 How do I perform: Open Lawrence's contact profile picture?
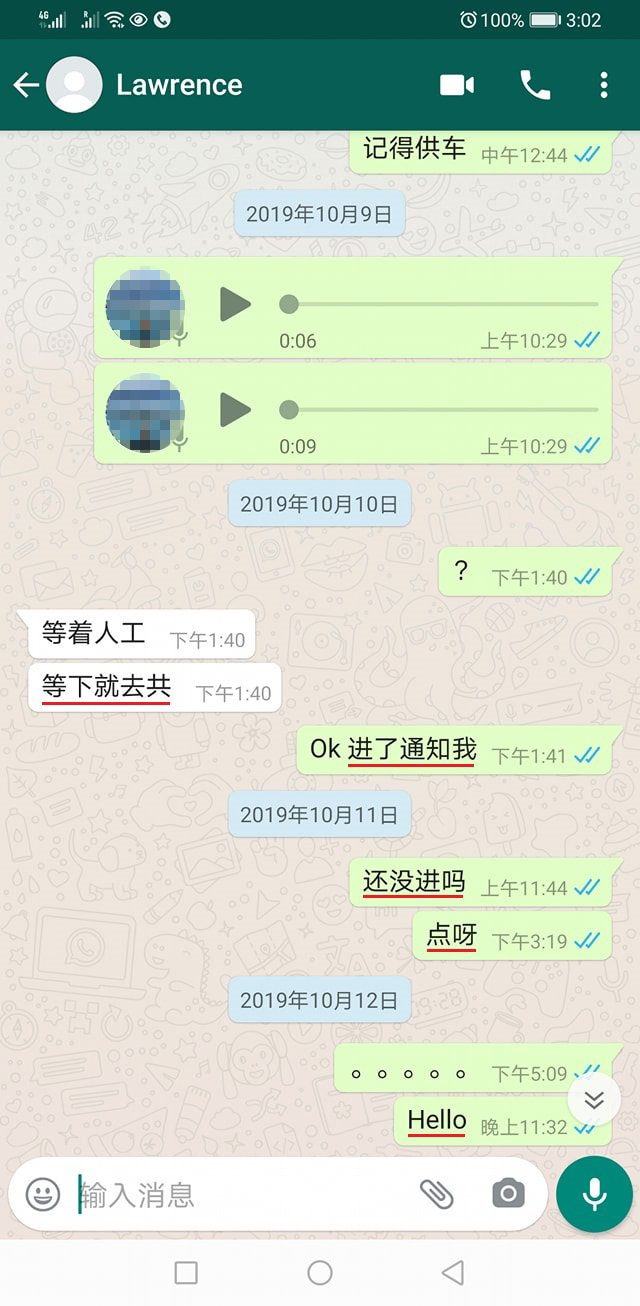[x=74, y=85]
